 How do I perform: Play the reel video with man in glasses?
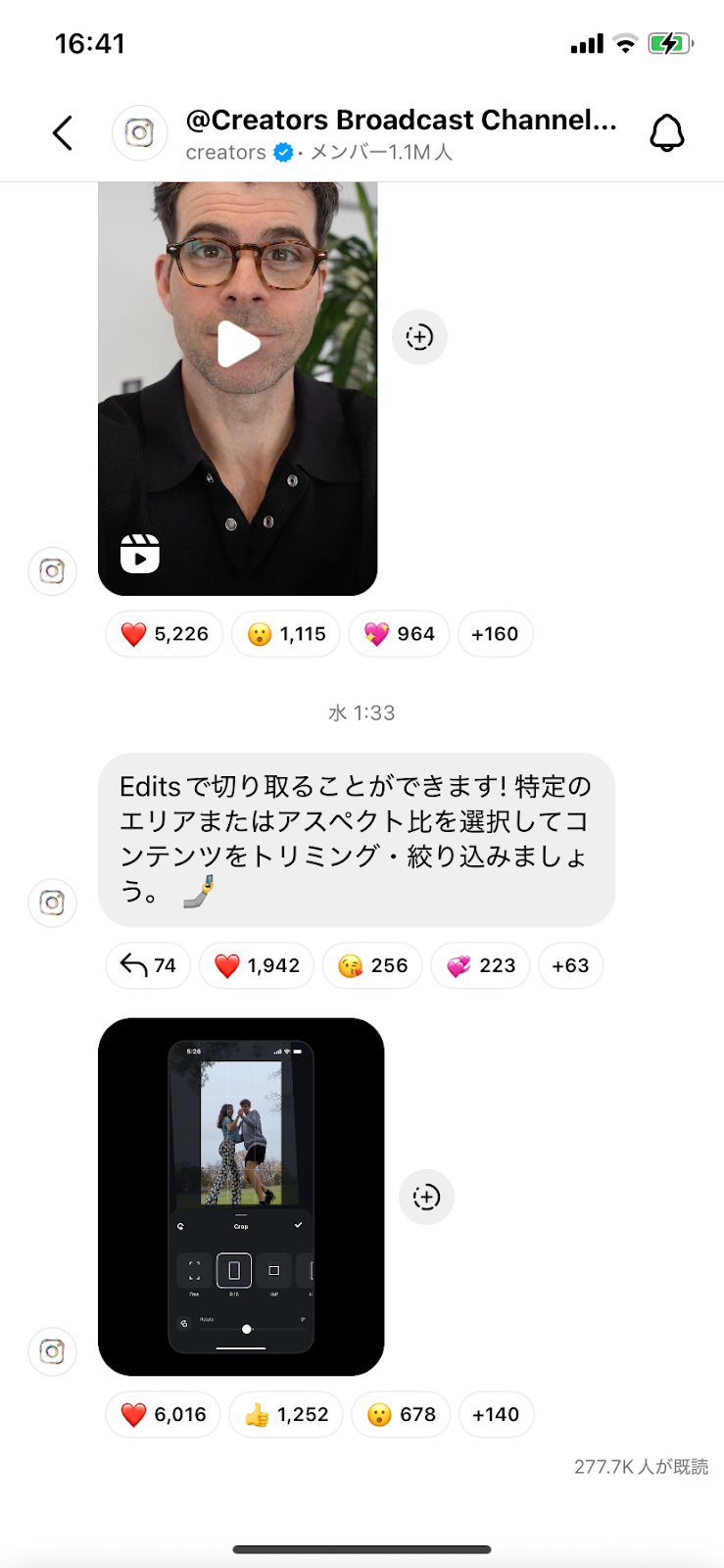tap(238, 345)
